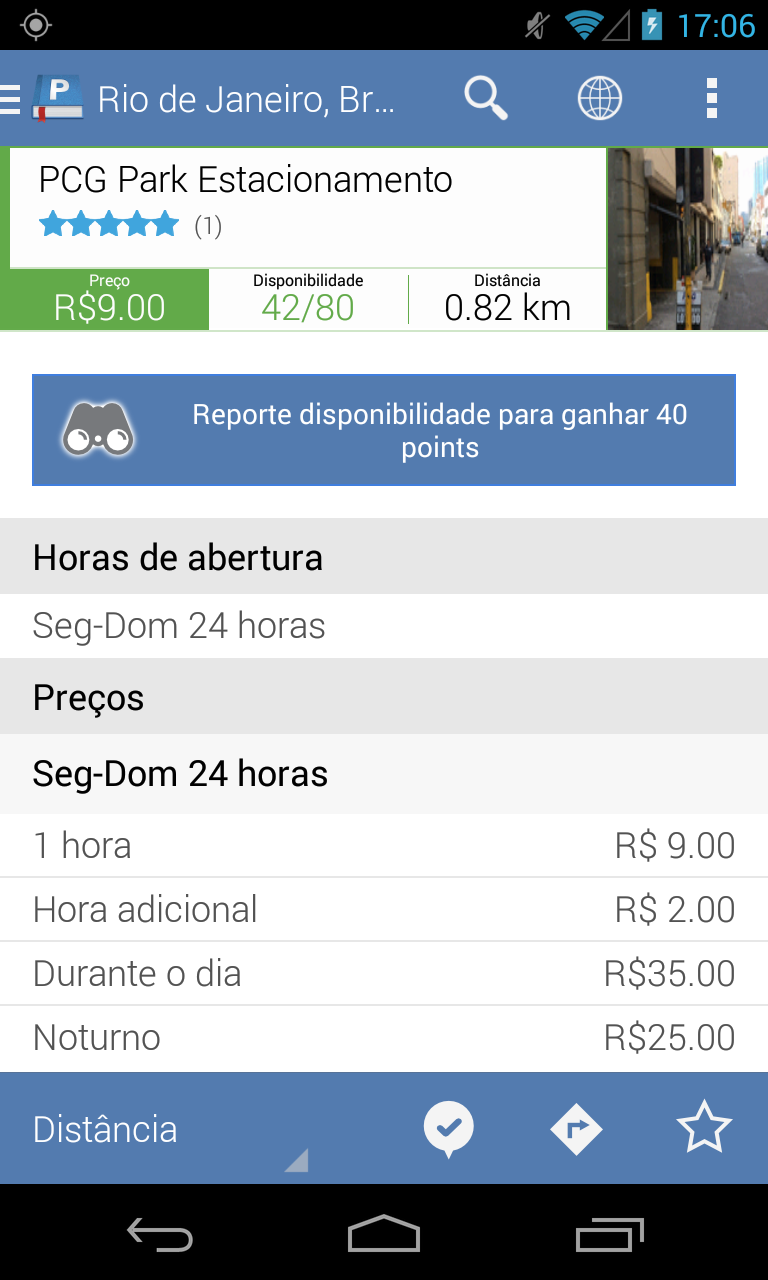Open the search magnifier
Image resolution: width=768 pixels, height=1280 pixels.
tap(486, 99)
